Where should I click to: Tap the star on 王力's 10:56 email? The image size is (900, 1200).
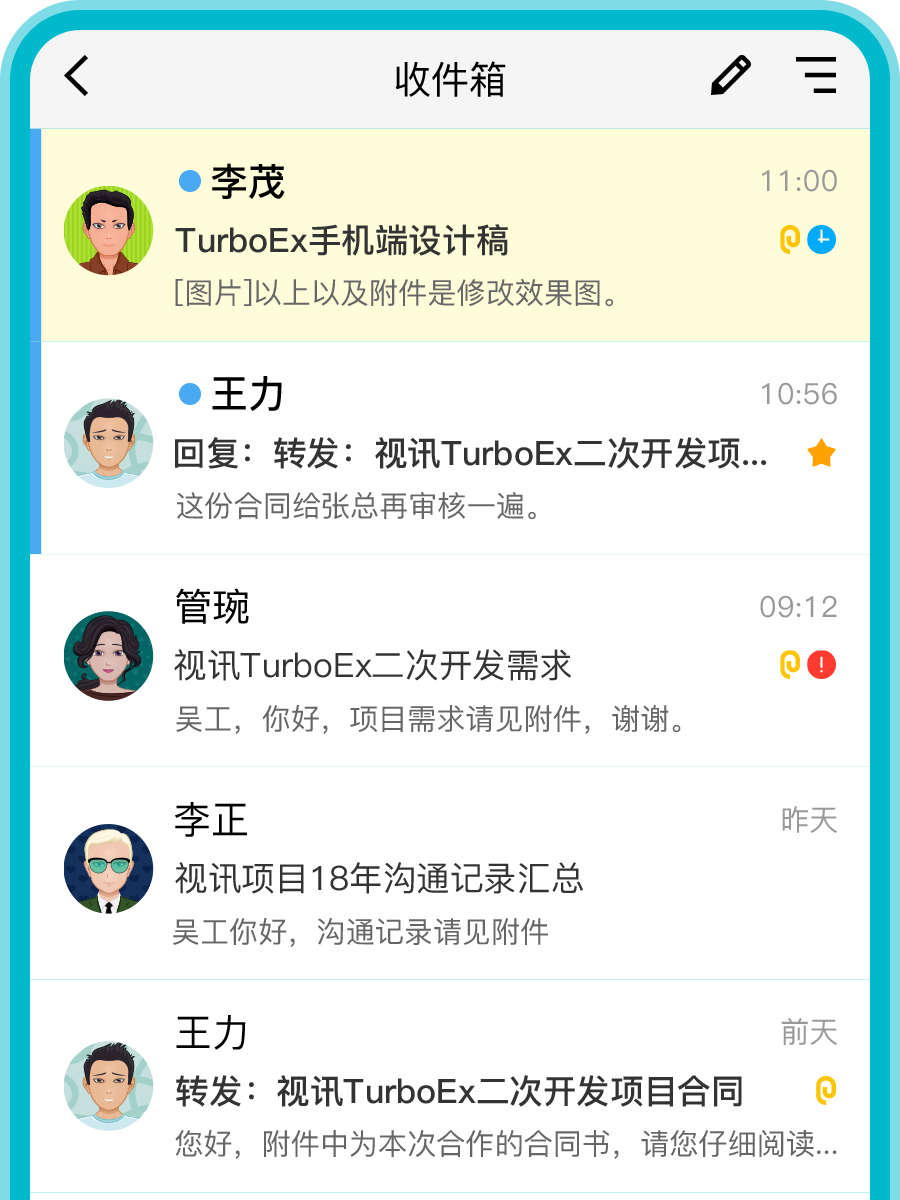(821, 454)
